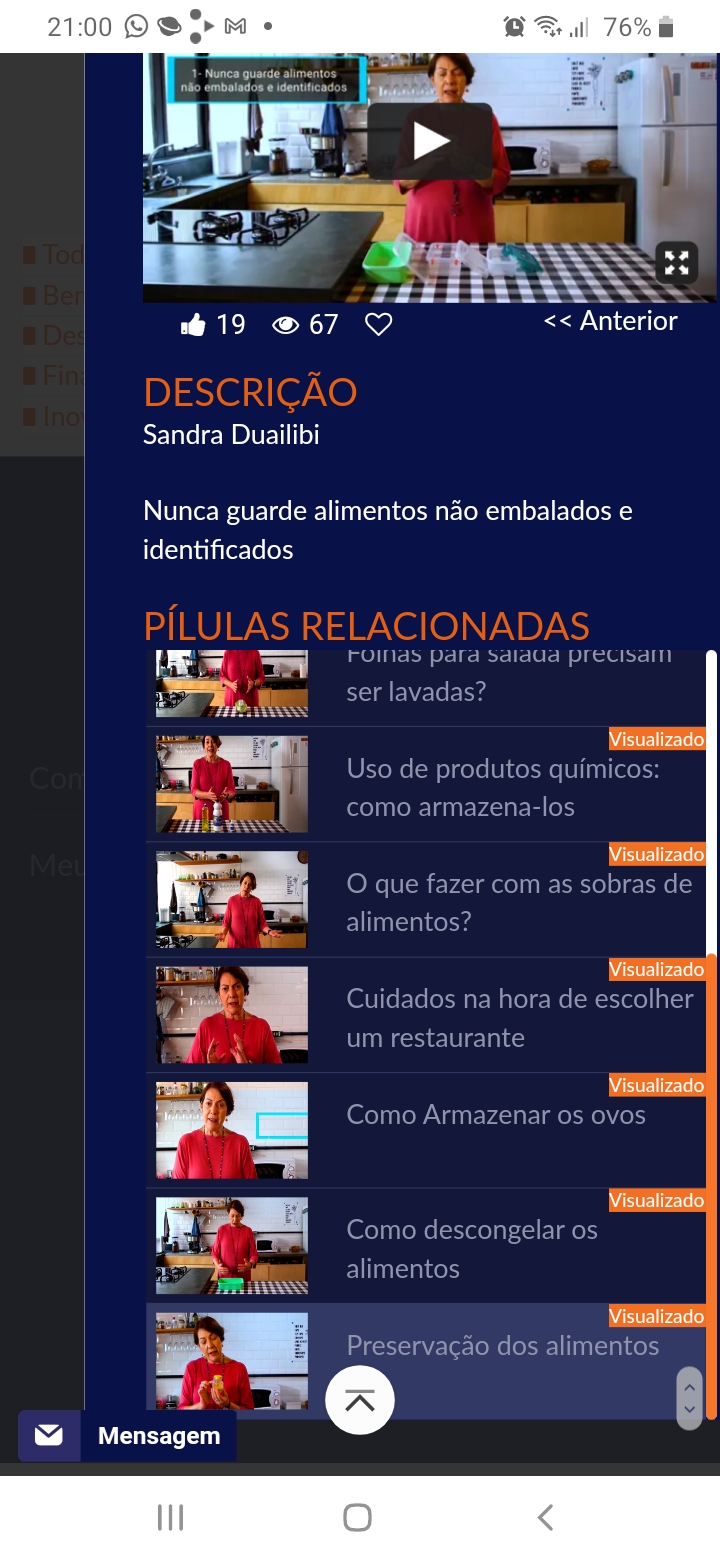Open 'O que fazer com as sobras' video
720x1560 pixels.
426,900
